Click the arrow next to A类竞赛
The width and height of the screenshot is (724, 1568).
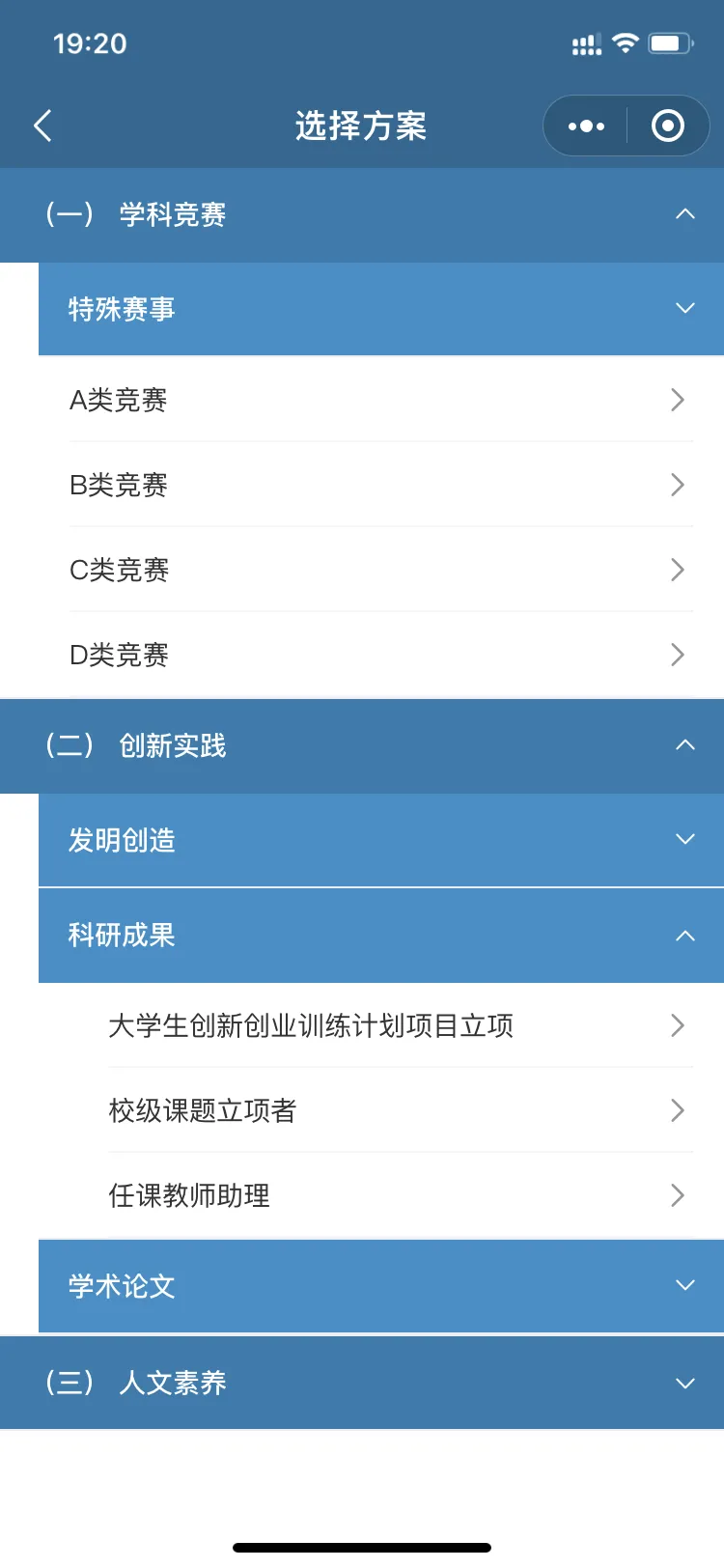point(677,400)
